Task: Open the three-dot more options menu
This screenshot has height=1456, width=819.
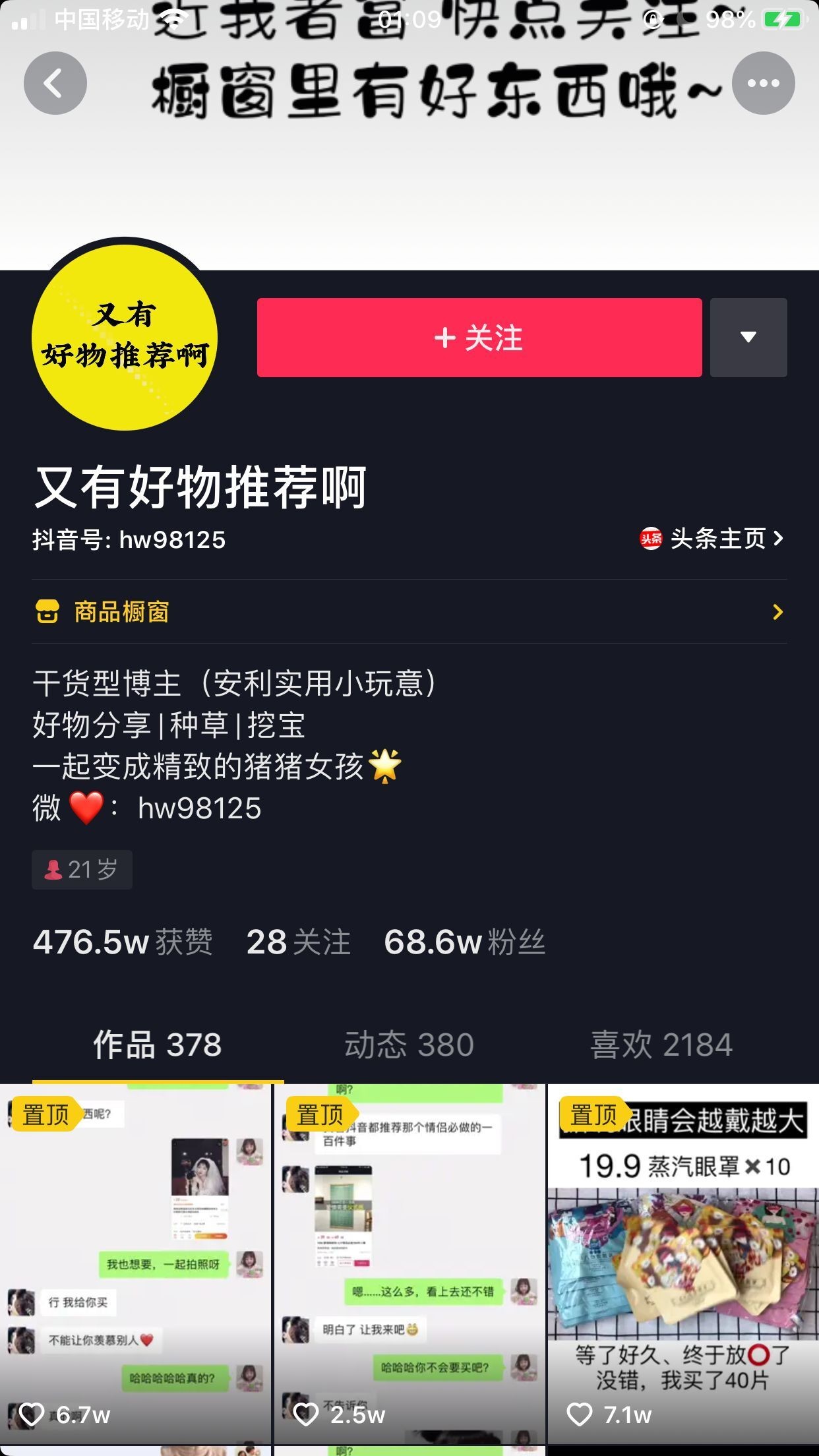Action: pos(763,84)
